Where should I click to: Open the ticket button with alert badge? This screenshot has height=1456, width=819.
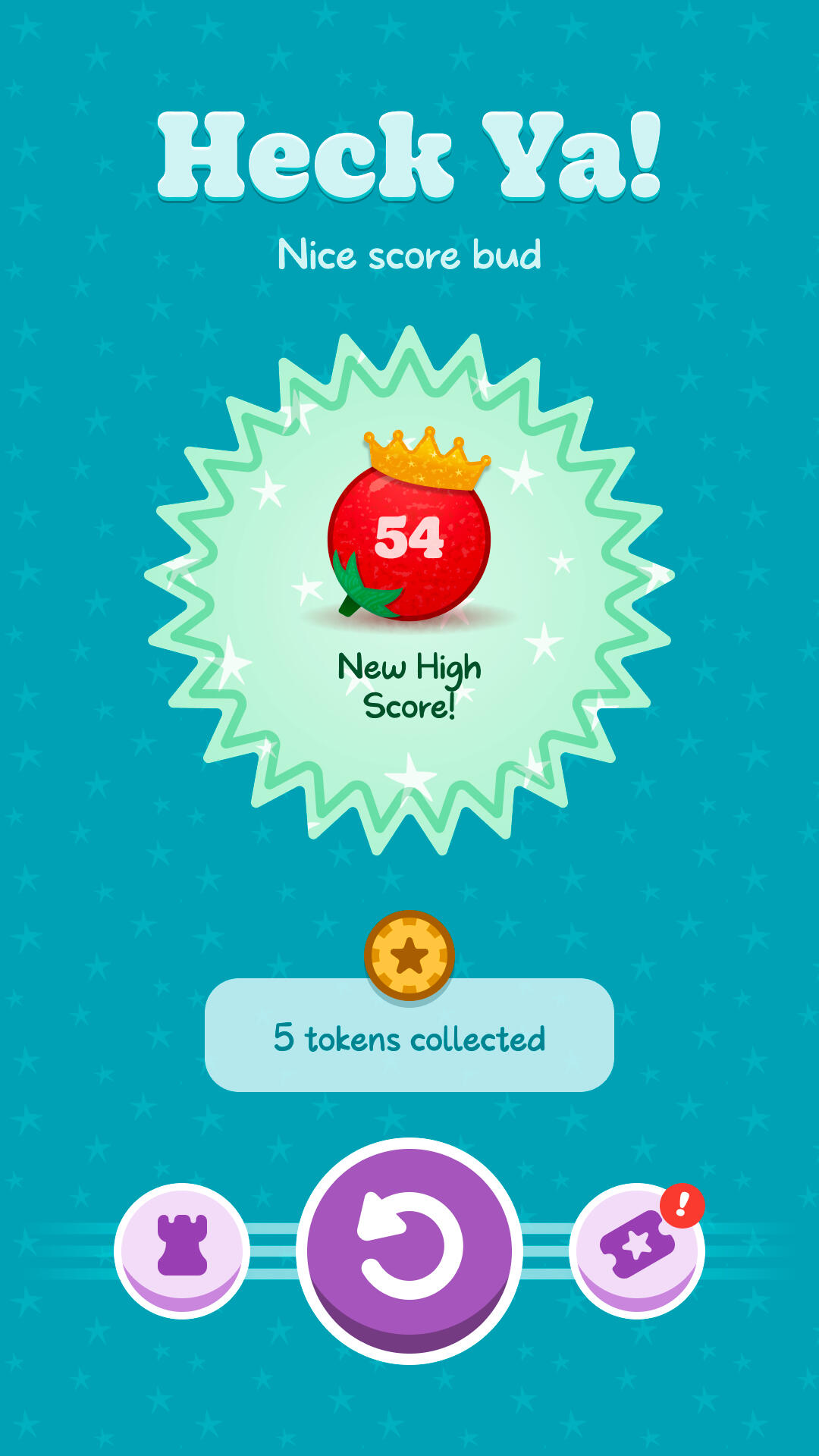(x=637, y=1249)
